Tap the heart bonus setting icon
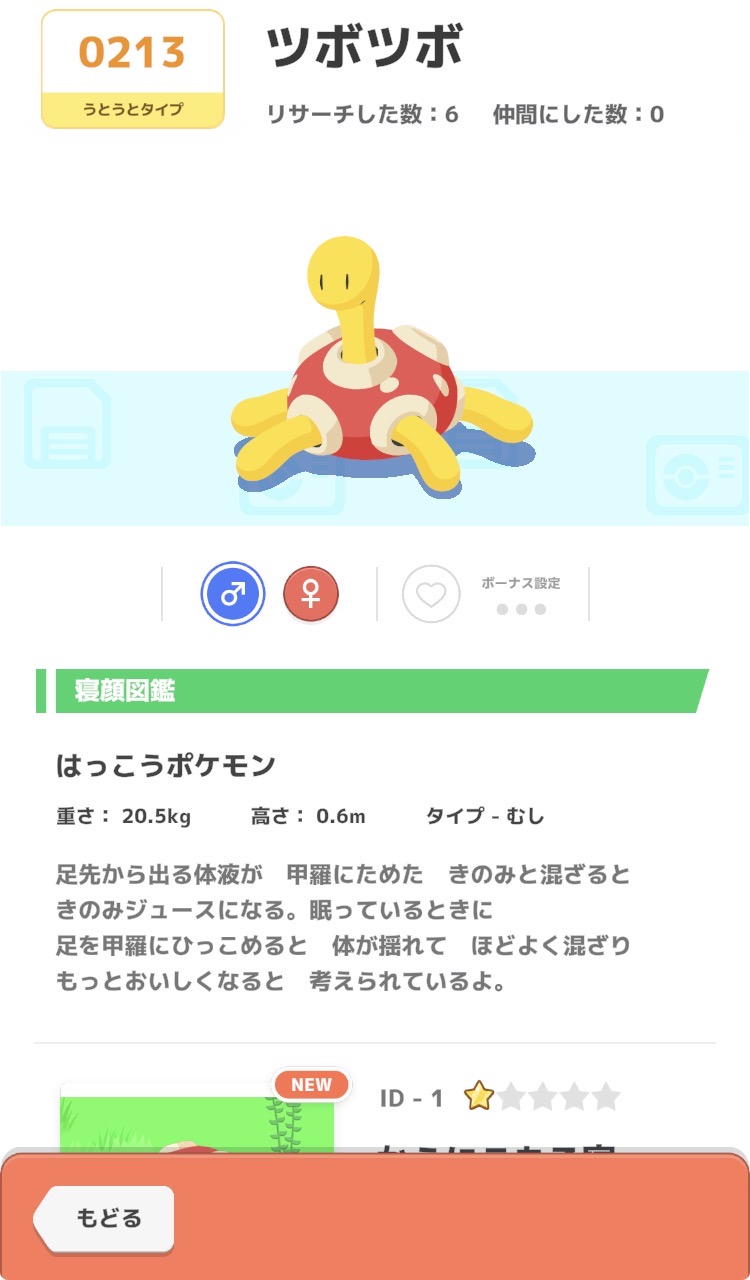Screen dimensions: 750x1280 click(431, 594)
